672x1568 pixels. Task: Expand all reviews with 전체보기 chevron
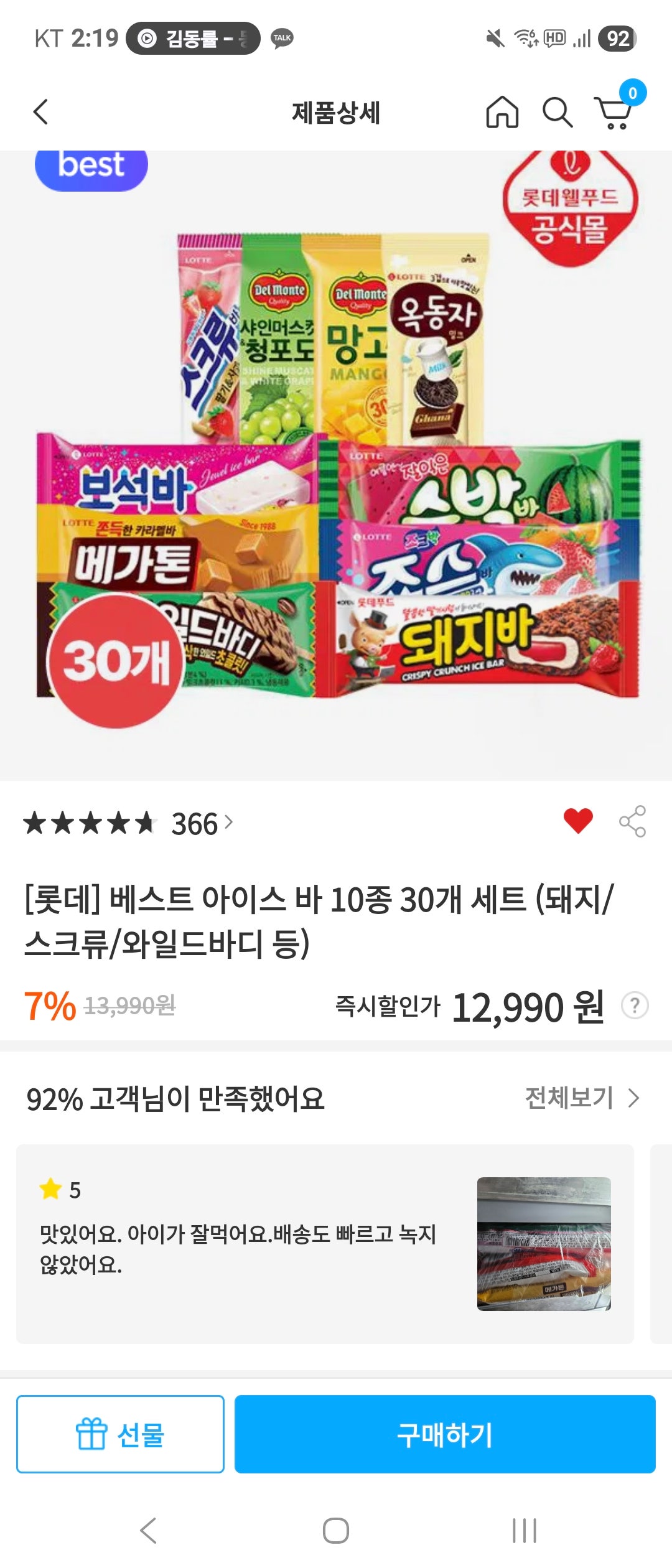coord(634,1100)
